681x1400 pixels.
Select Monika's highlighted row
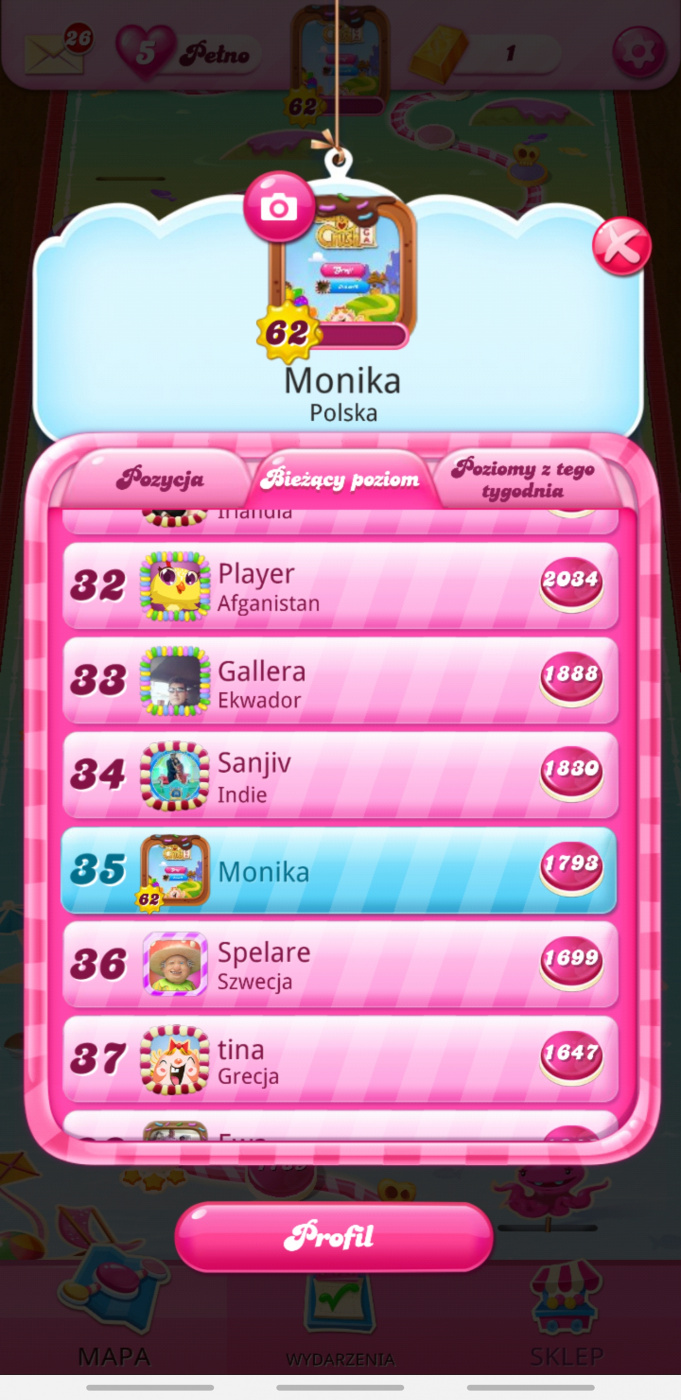coord(340,871)
